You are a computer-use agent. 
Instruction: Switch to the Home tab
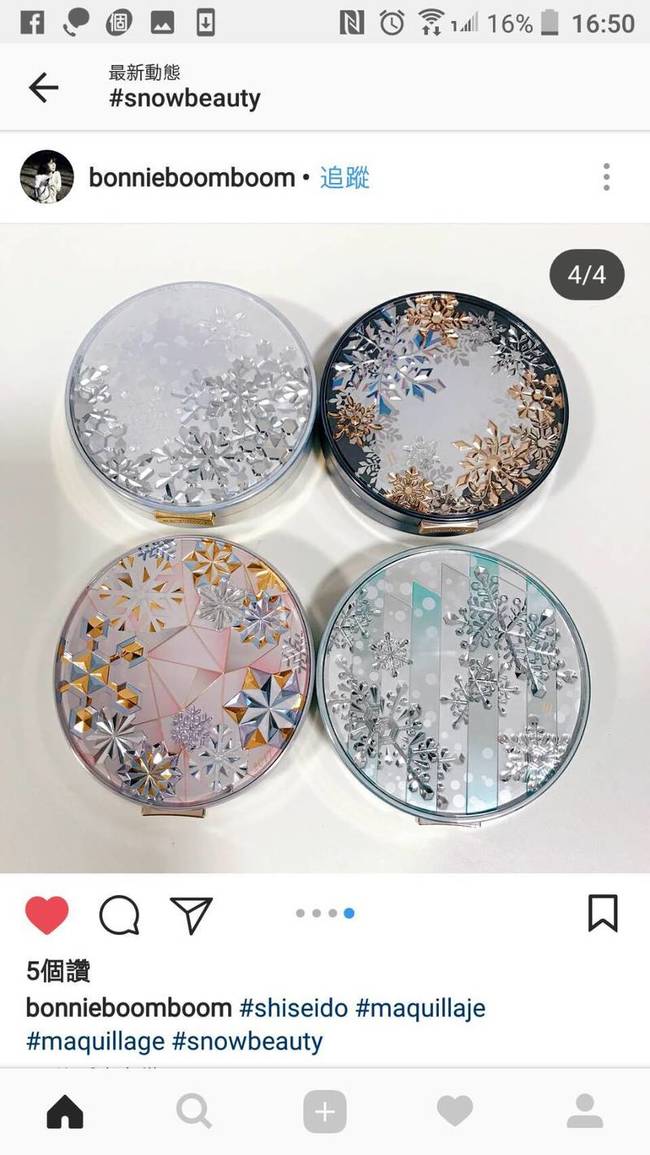pos(65,1111)
